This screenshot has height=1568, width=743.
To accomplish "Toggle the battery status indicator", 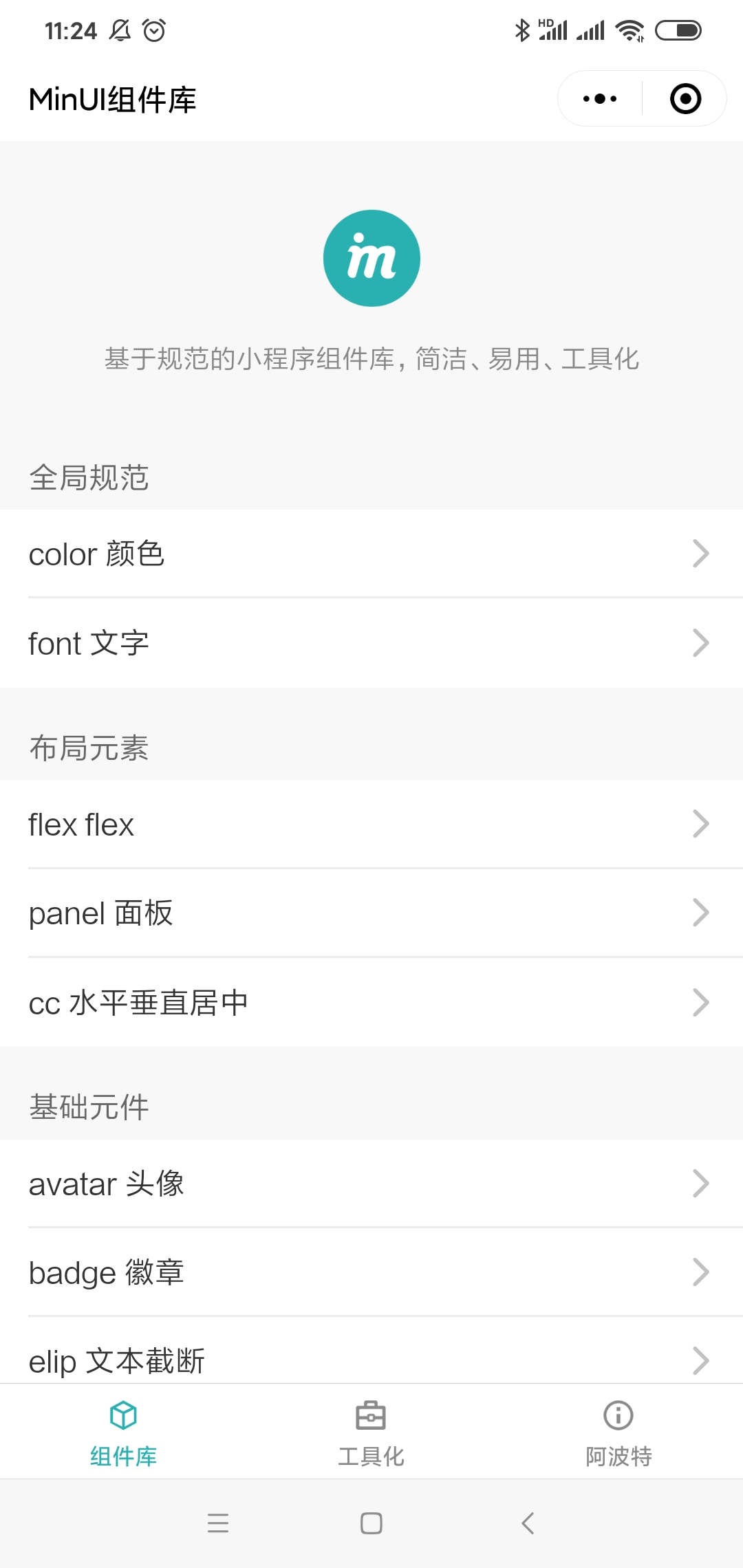I will pos(678,30).
